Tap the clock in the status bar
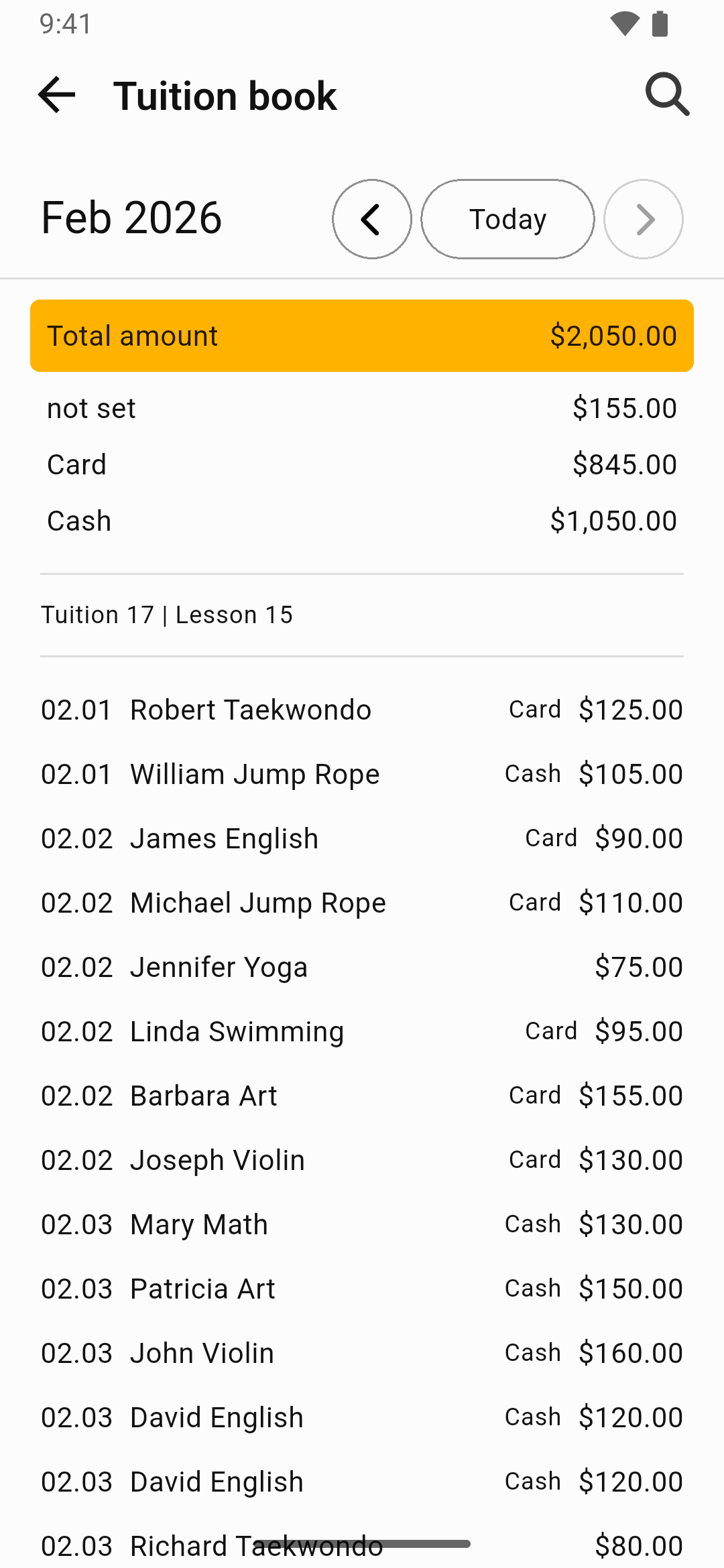The width and height of the screenshot is (724, 1568). pos(64,23)
